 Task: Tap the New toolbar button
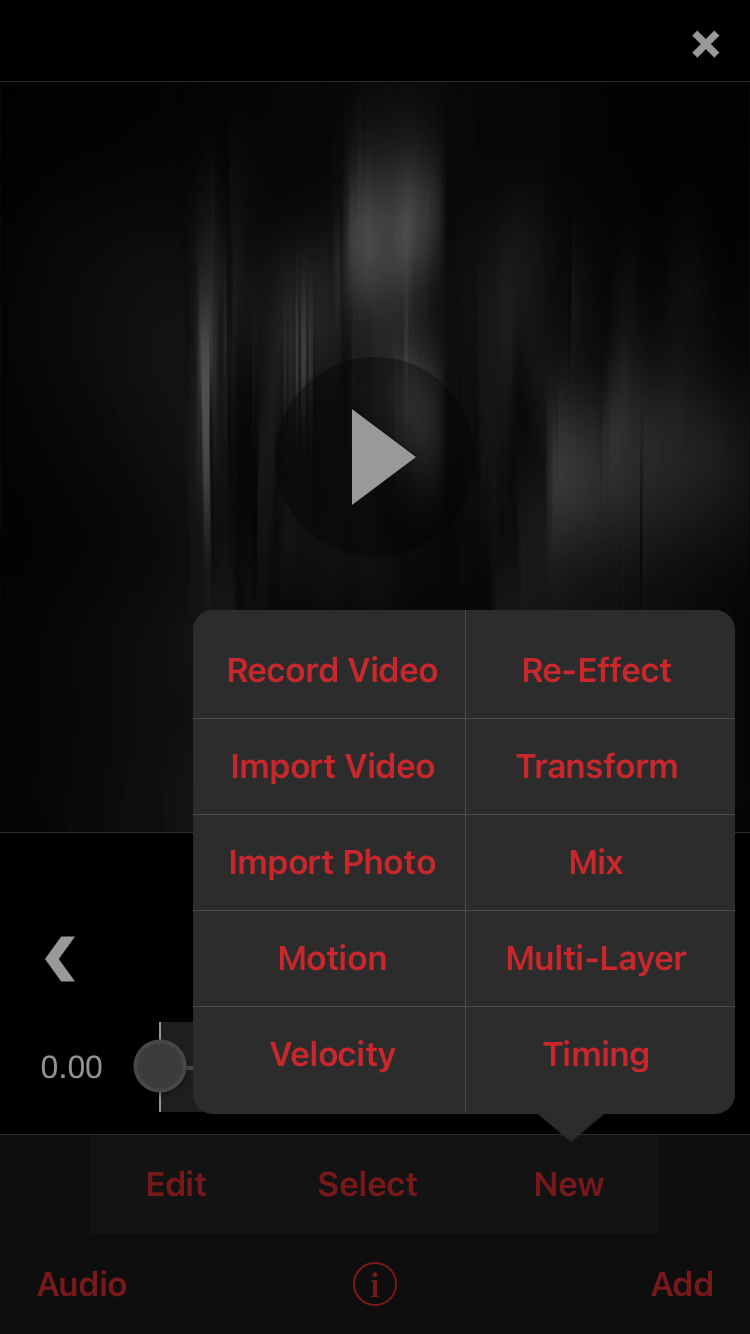pos(569,1184)
